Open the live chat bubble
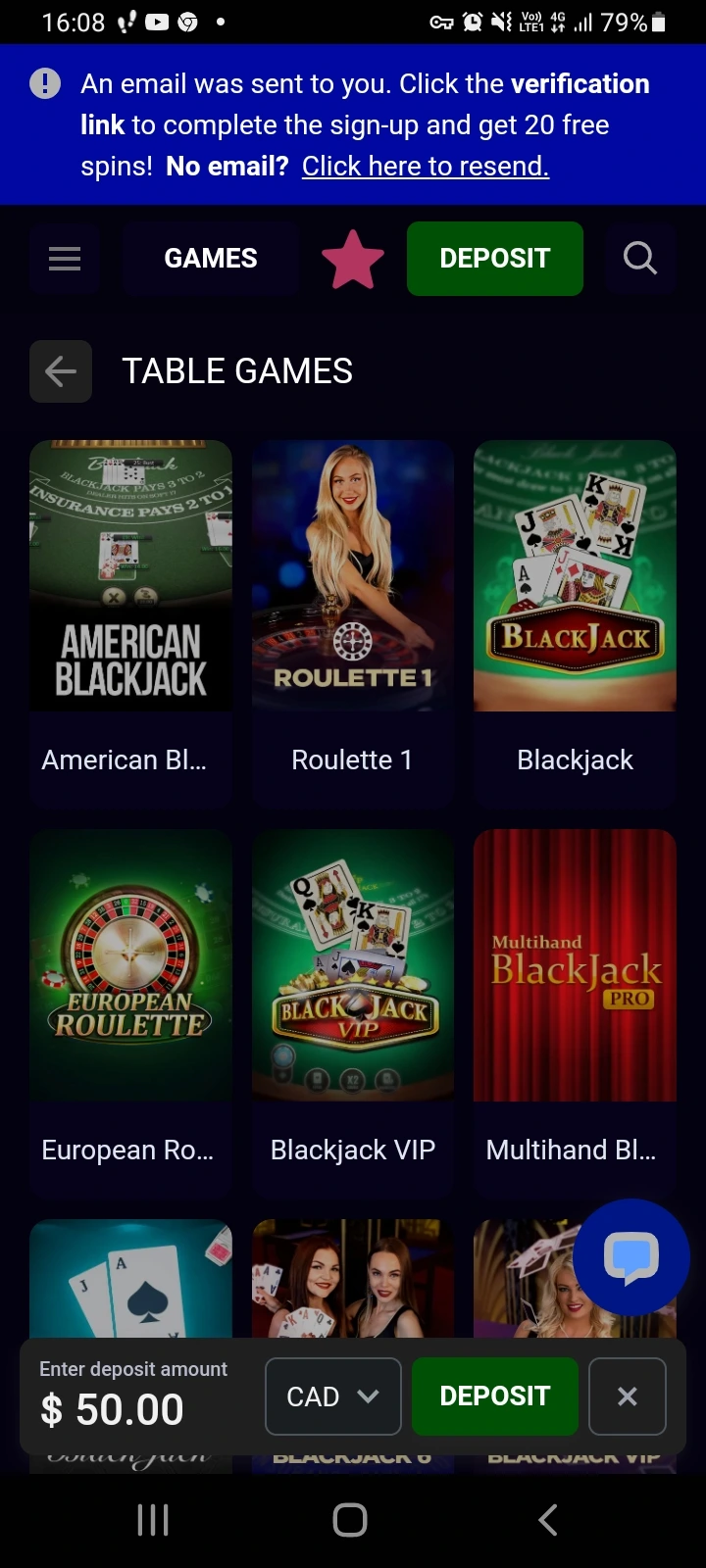706x1568 pixels. pos(631,1256)
